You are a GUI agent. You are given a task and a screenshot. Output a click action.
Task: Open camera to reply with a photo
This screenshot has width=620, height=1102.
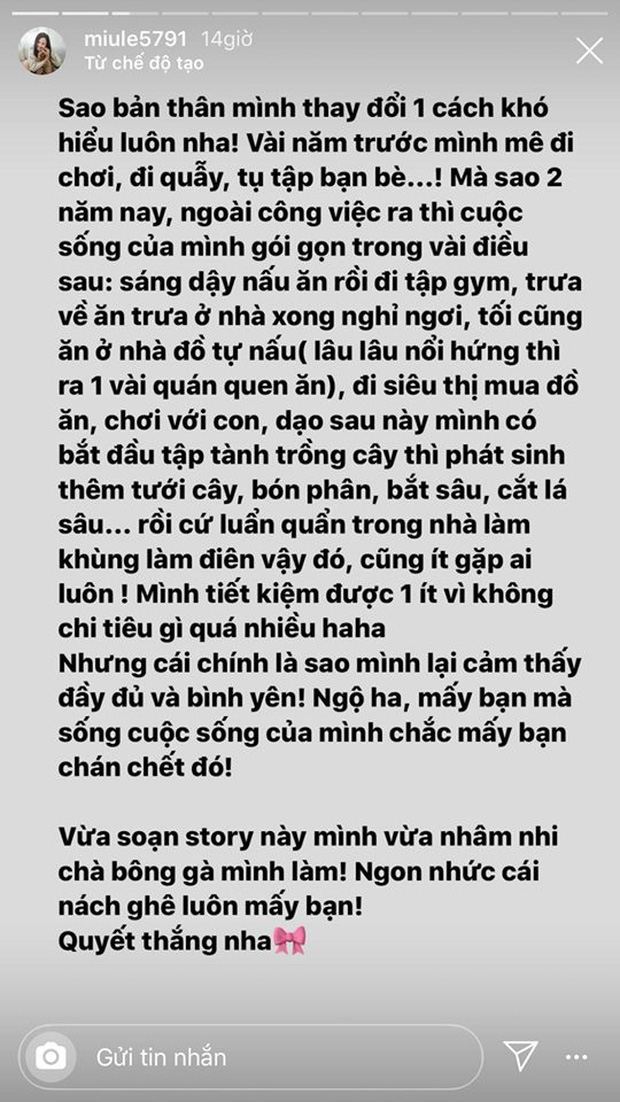click(49, 1056)
